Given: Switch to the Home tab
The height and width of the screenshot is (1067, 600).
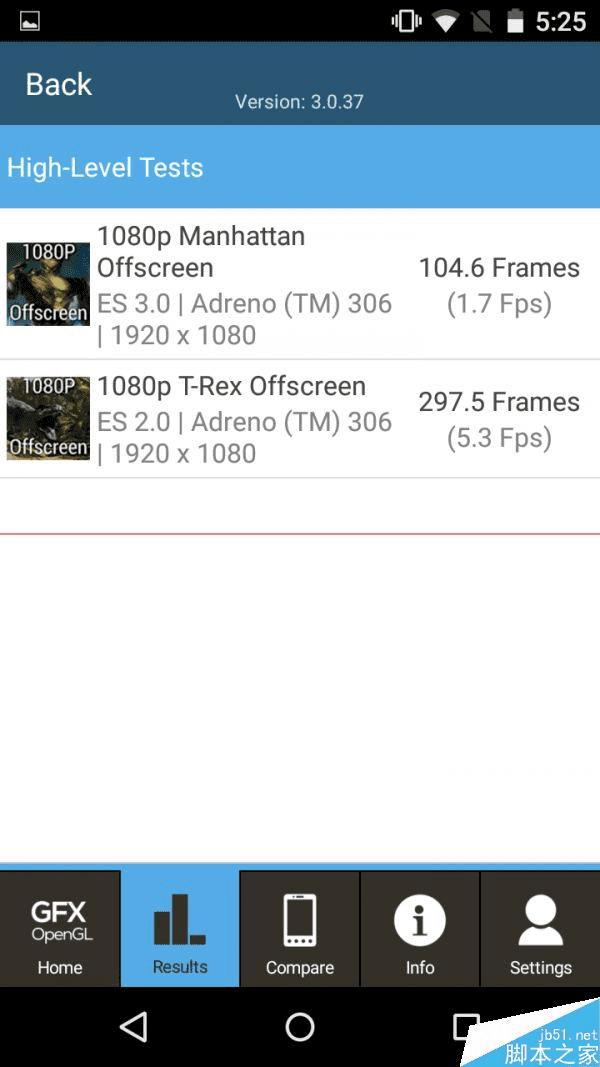Looking at the screenshot, I should tap(60, 929).
